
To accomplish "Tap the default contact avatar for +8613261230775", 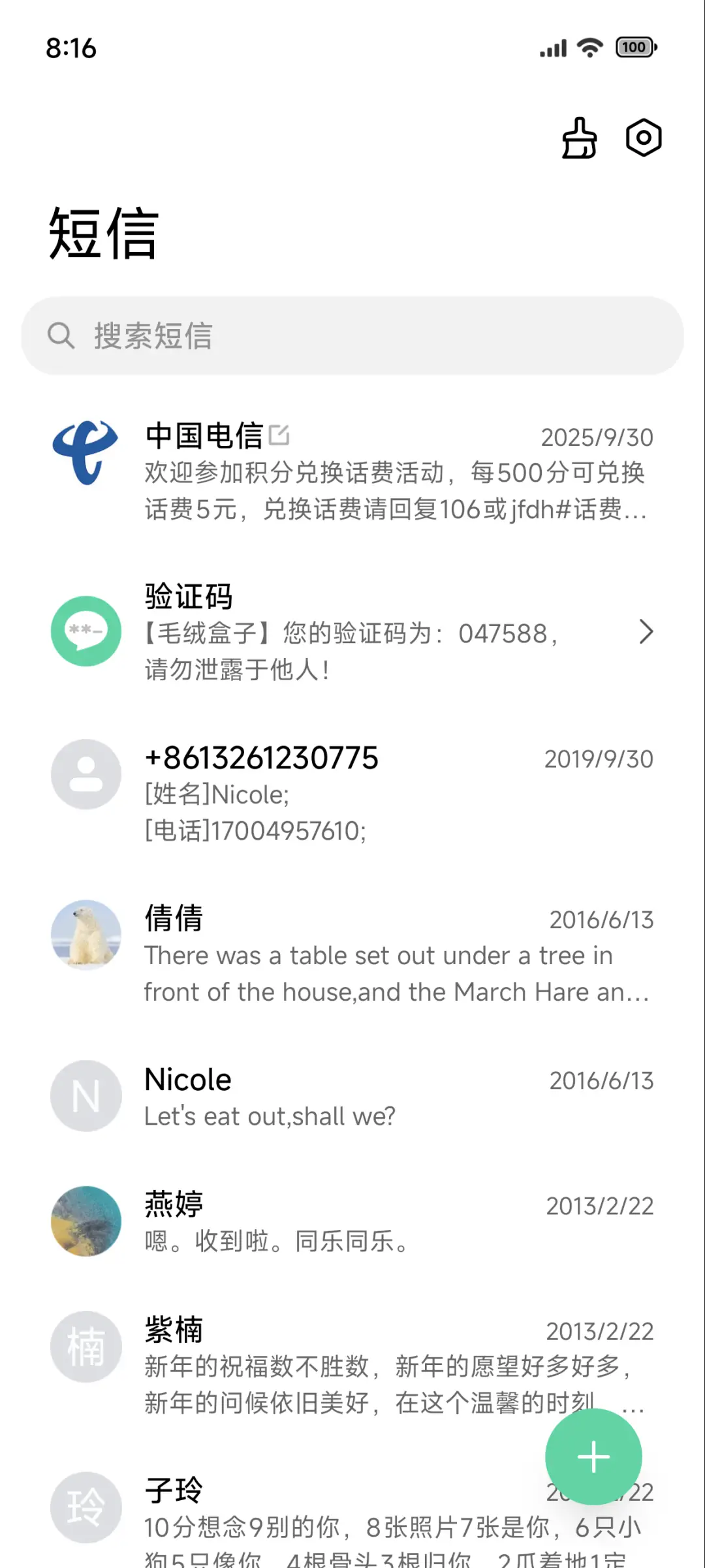I will tap(86, 774).
